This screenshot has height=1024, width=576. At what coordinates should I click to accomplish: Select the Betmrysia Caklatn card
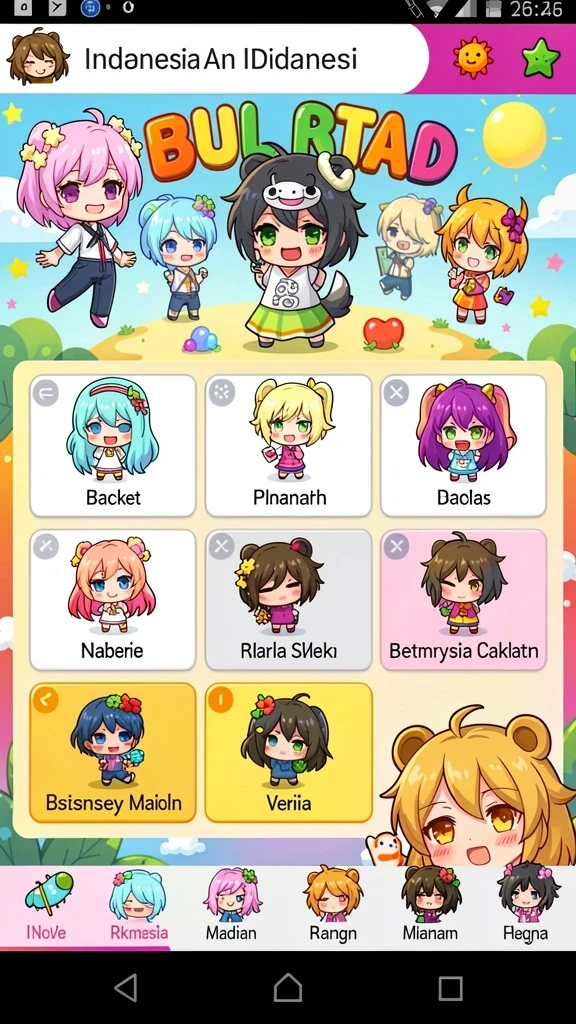464,600
